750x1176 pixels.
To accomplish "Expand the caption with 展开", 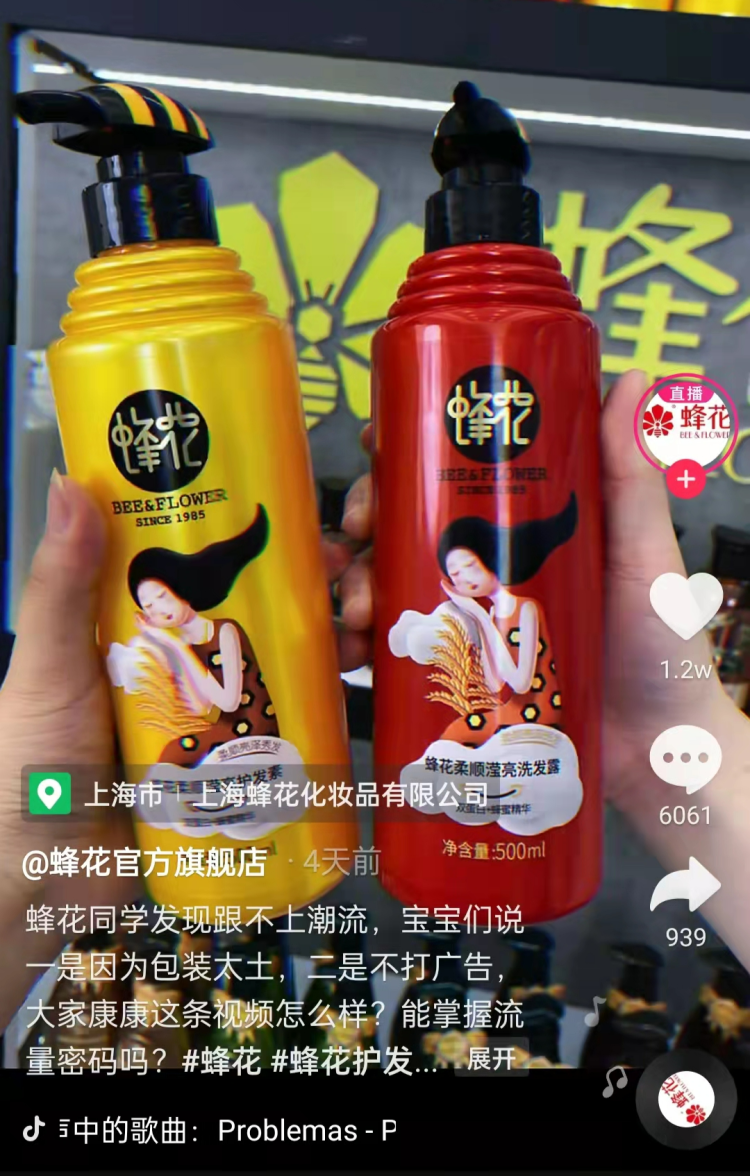I will [x=491, y=1059].
